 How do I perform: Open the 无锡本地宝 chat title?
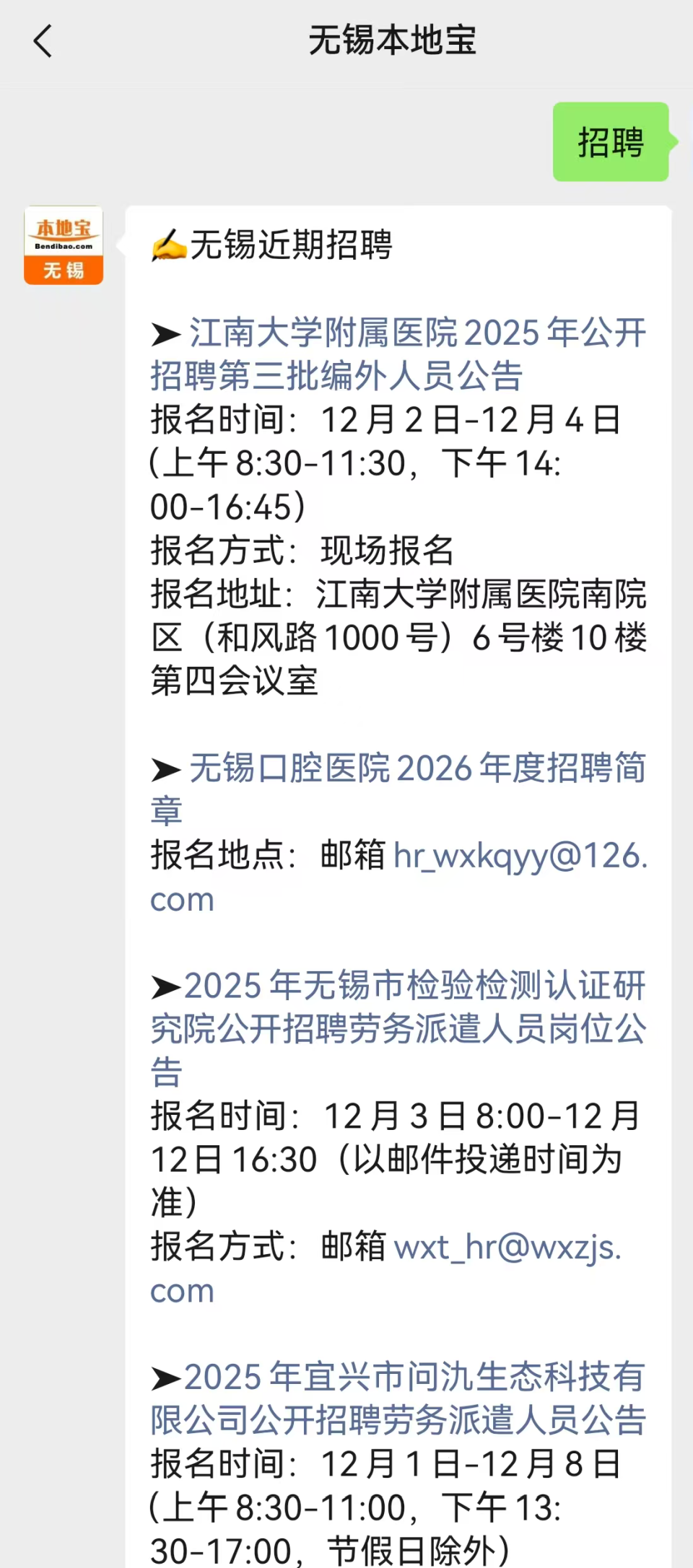(391, 41)
